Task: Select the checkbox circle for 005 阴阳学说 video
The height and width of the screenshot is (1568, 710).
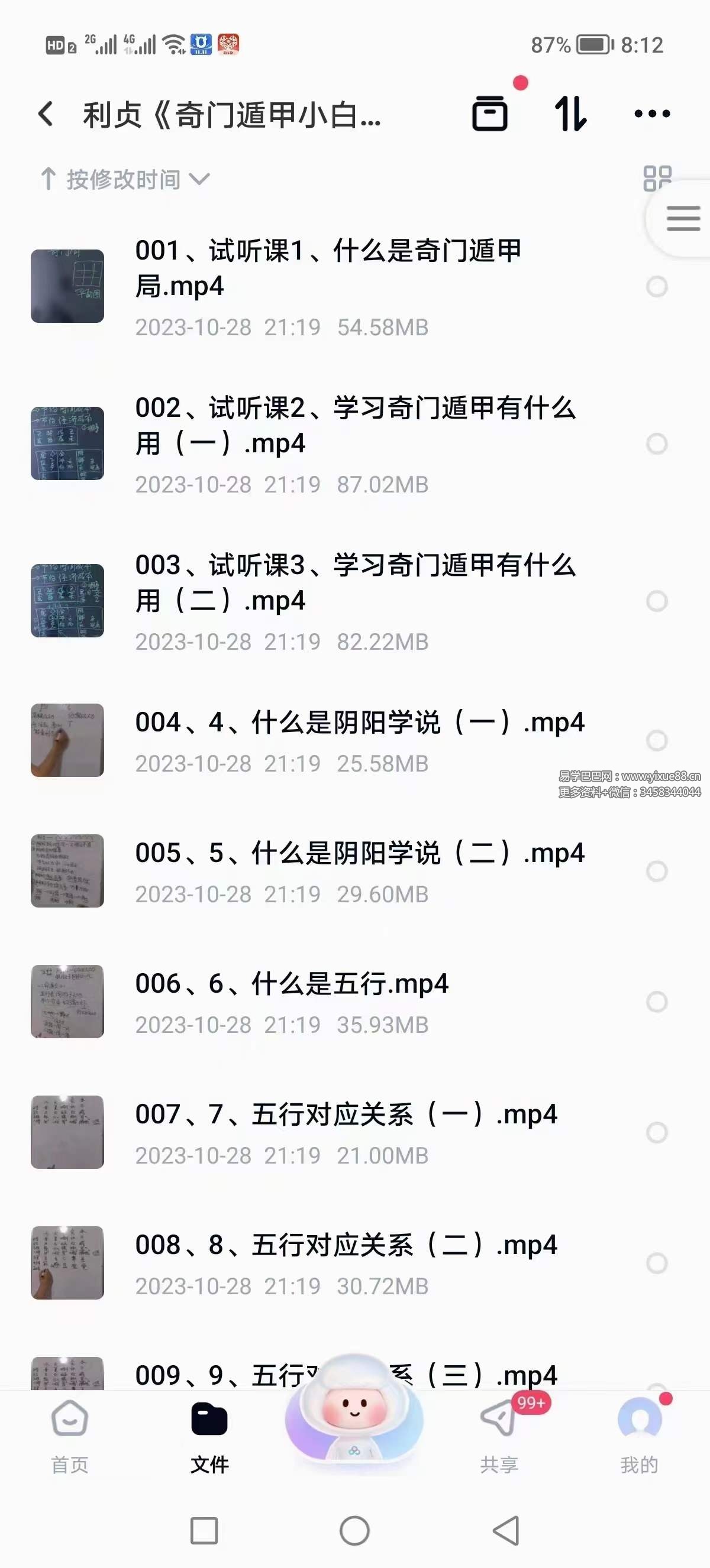Action: point(656,872)
